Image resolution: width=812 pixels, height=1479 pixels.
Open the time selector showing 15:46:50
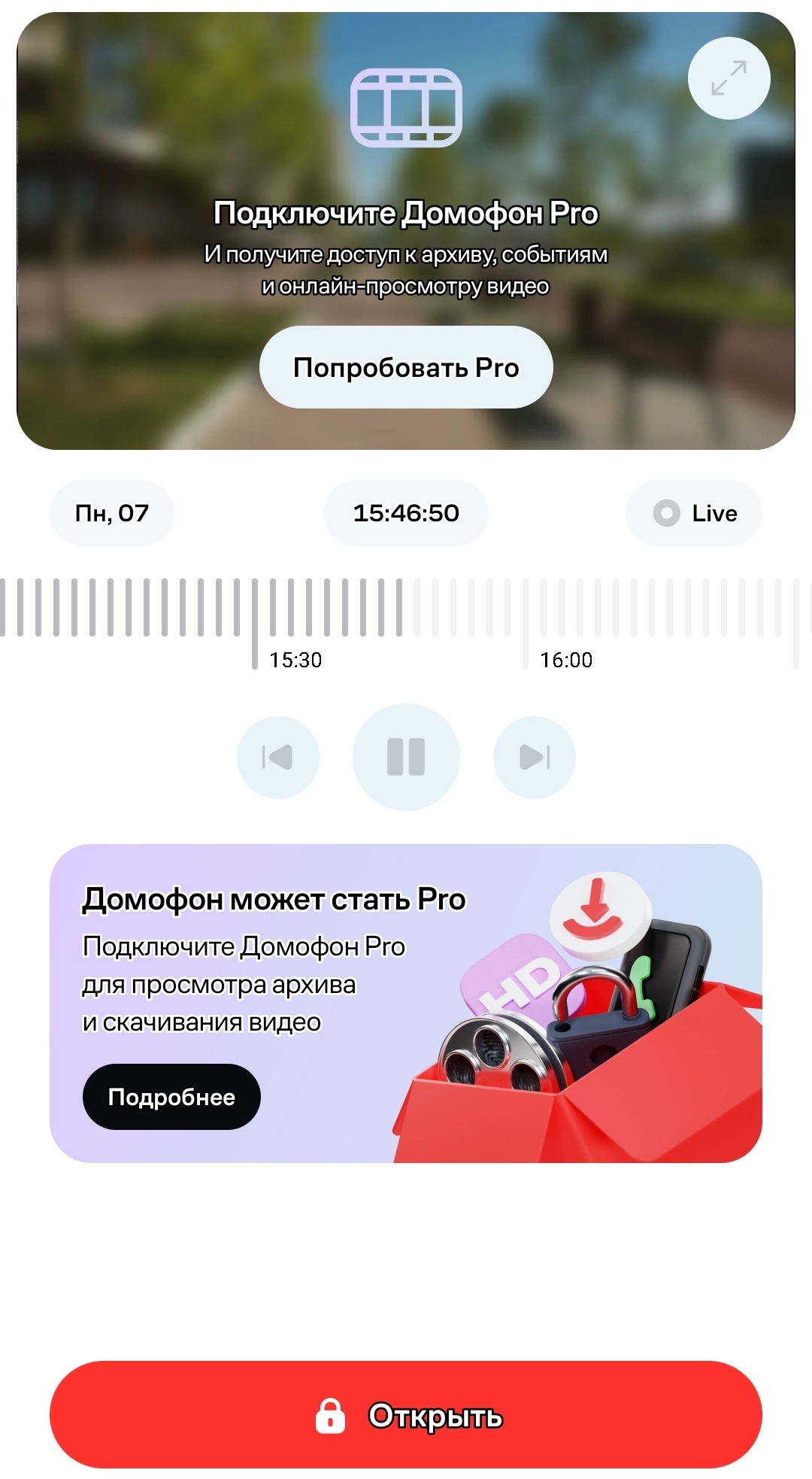[x=406, y=513]
